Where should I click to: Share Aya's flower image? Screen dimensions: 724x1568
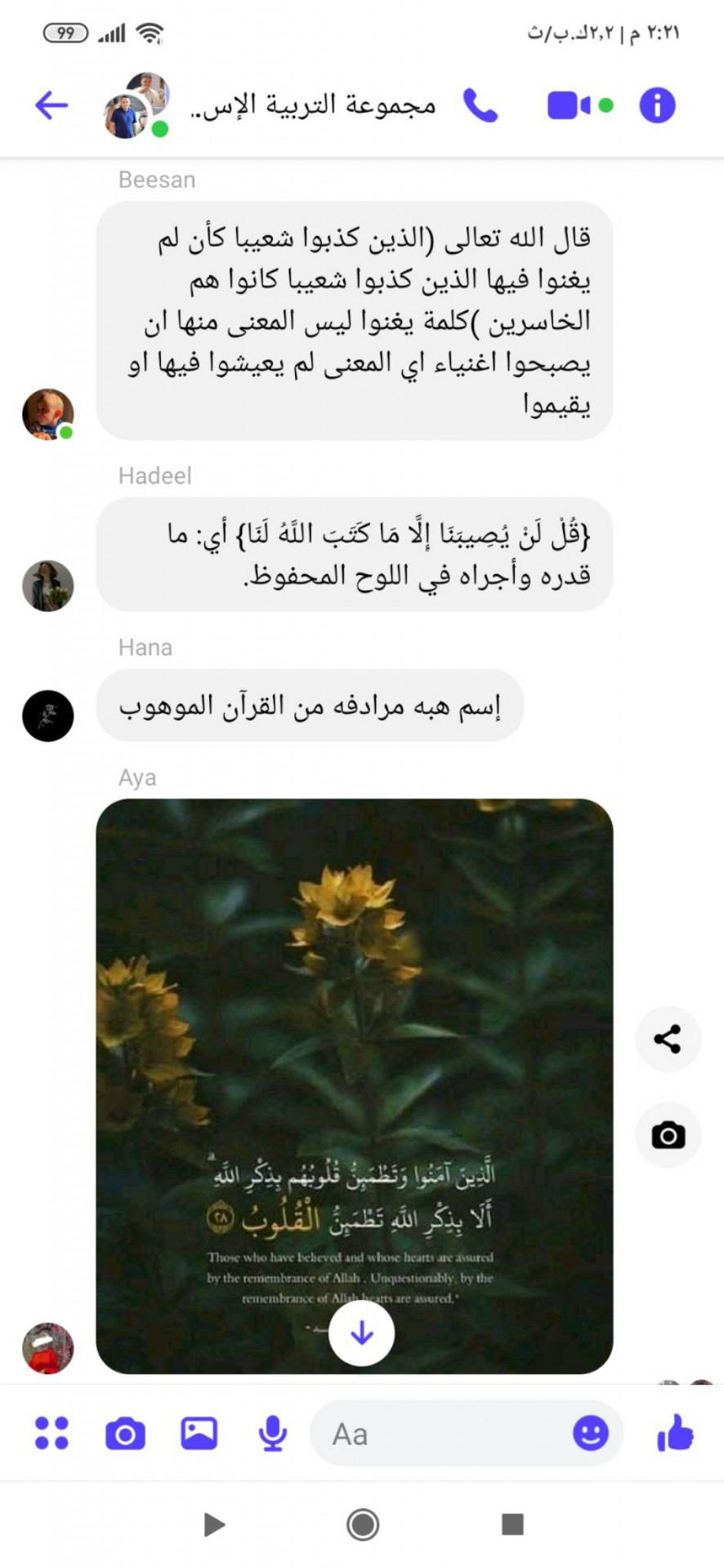click(668, 1040)
